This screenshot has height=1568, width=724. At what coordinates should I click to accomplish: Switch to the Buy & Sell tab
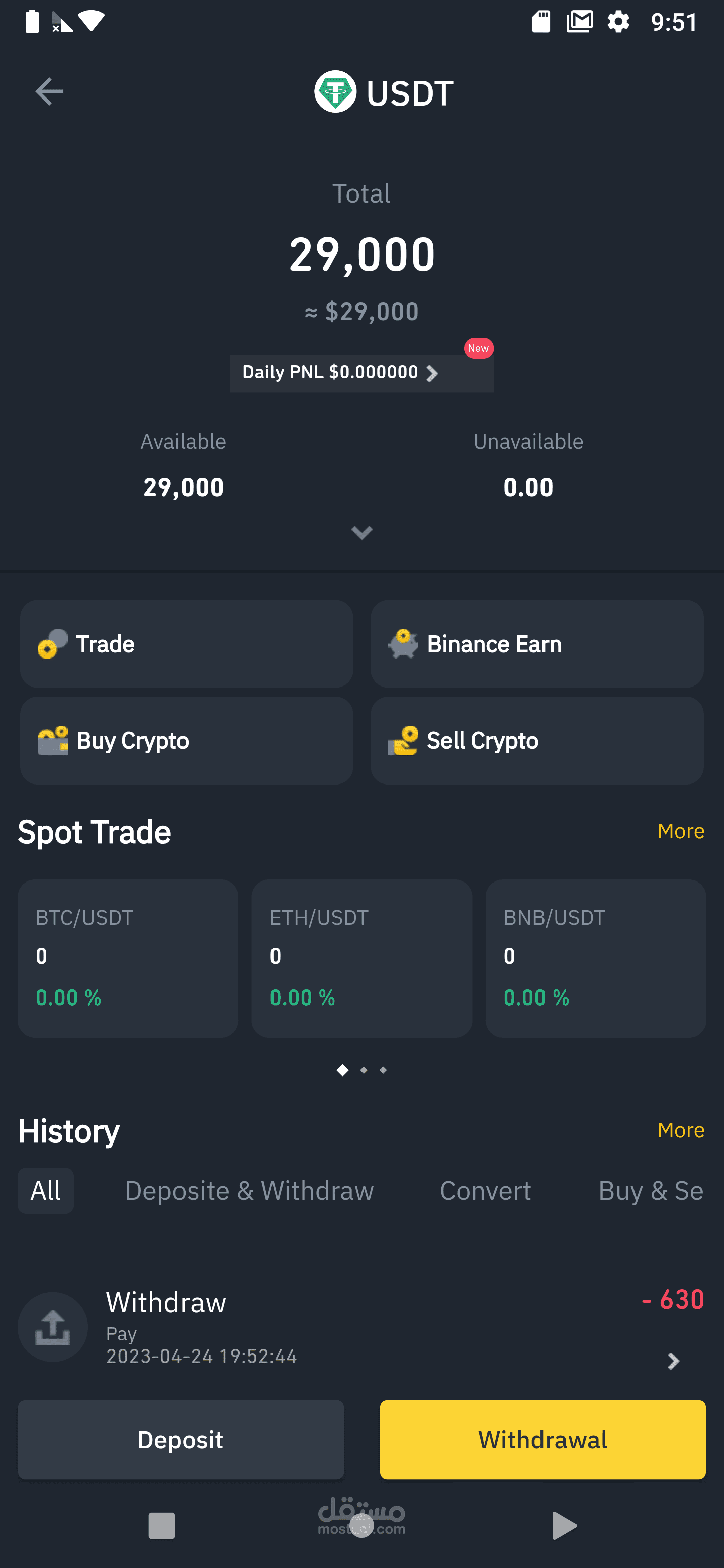(x=650, y=1191)
